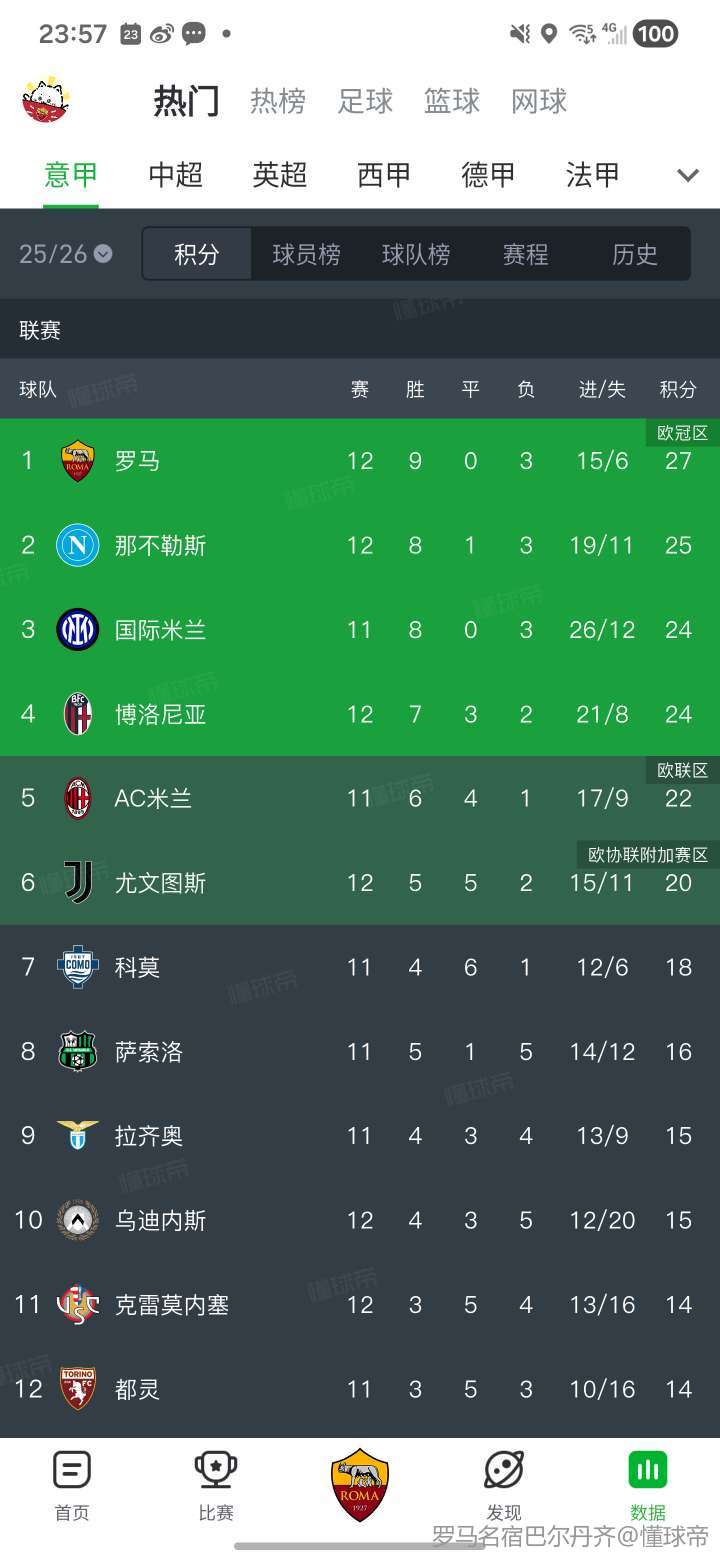
Task: Select the 西甲 league tab
Action: coord(384,175)
